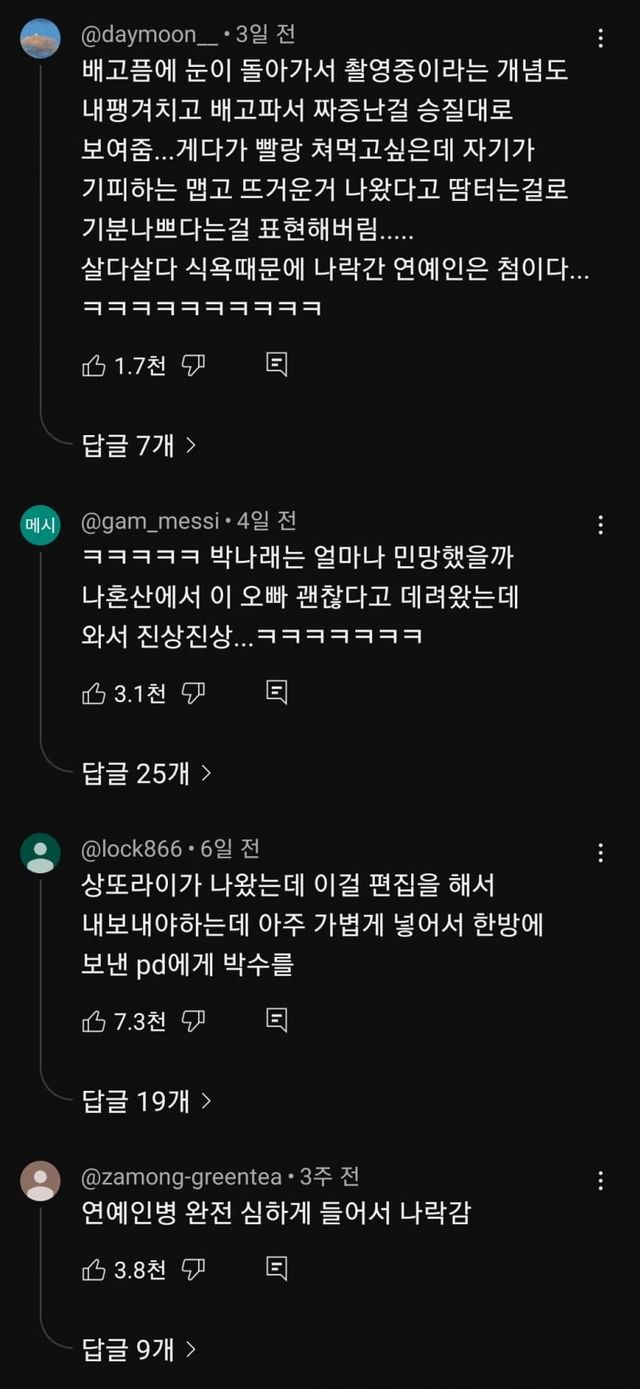This screenshot has width=640, height=1389.
Task: Expand the 19 replies (답글 19개)
Action: pyautogui.click(x=146, y=1101)
